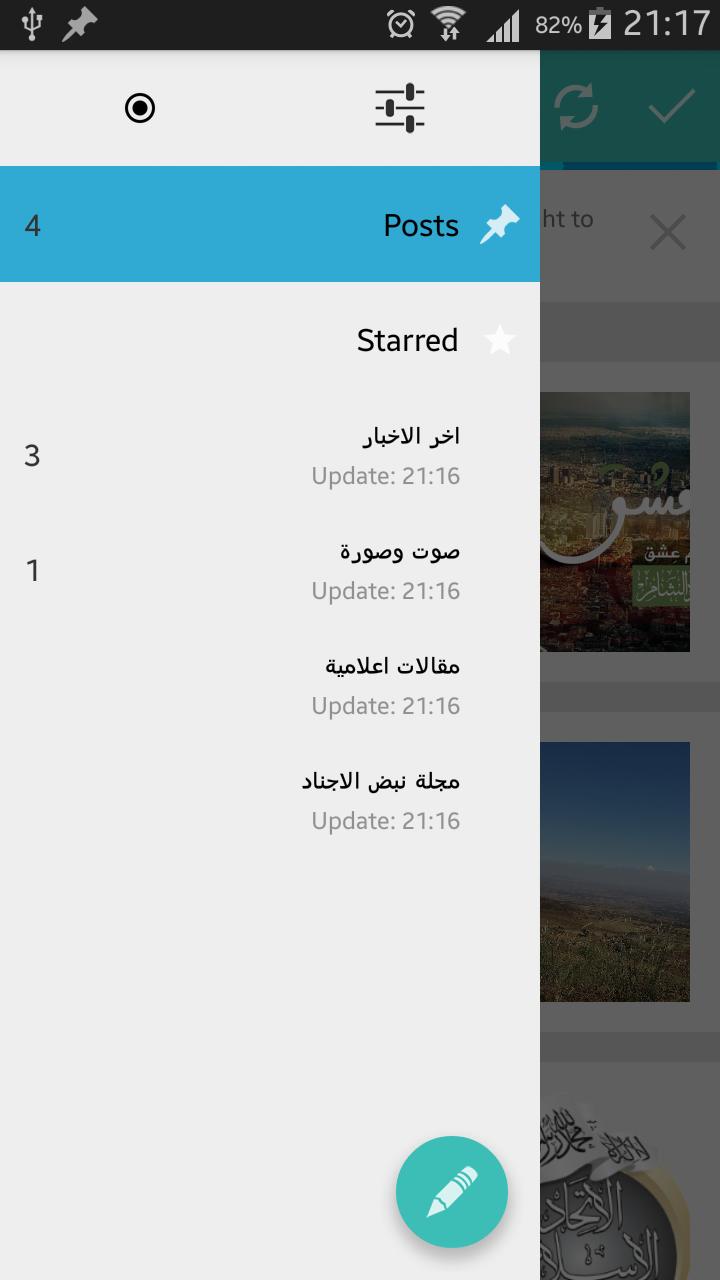This screenshot has width=720, height=1280.
Task: Tap the checkmark mark-all-read icon
Action: pos(671,107)
